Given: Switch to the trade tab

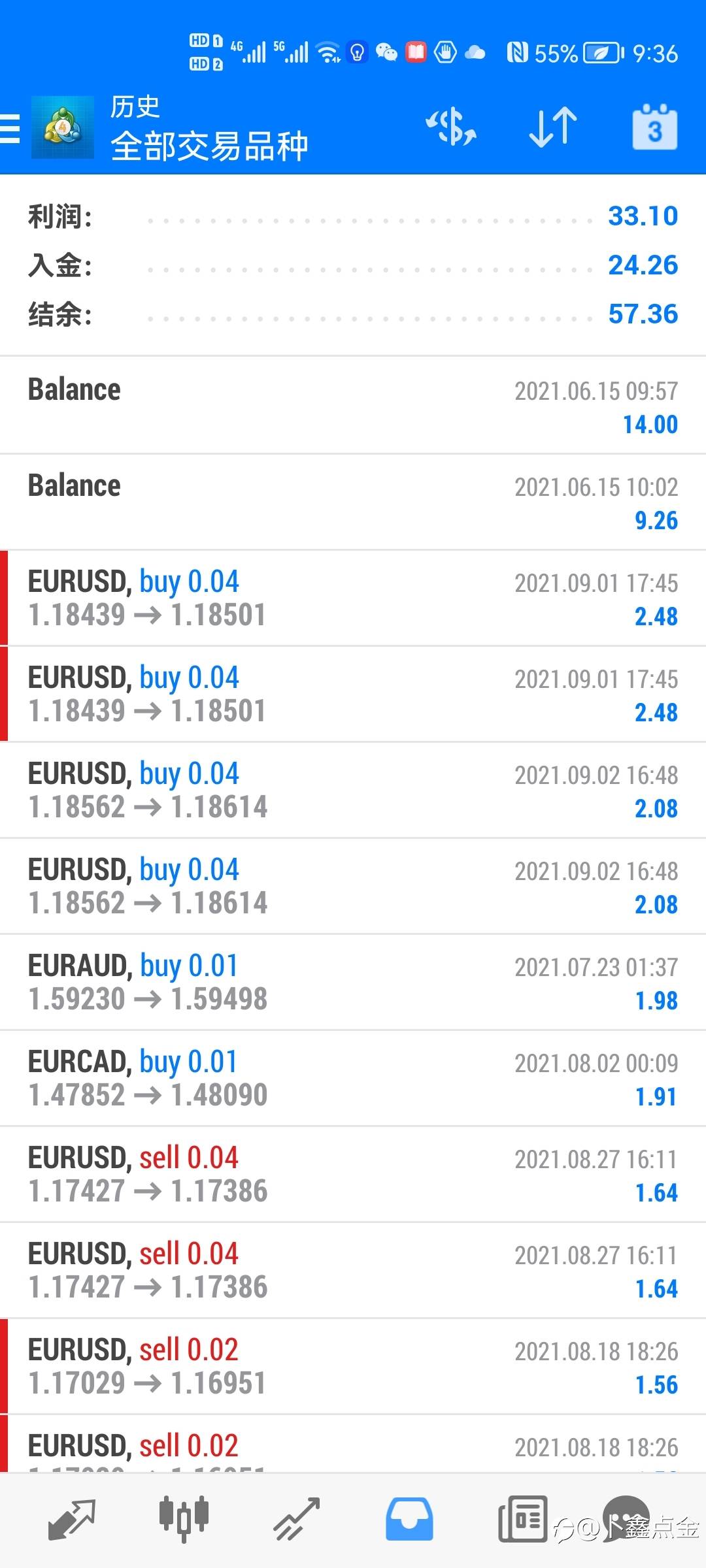Looking at the screenshot, I should coord(296,1519).
